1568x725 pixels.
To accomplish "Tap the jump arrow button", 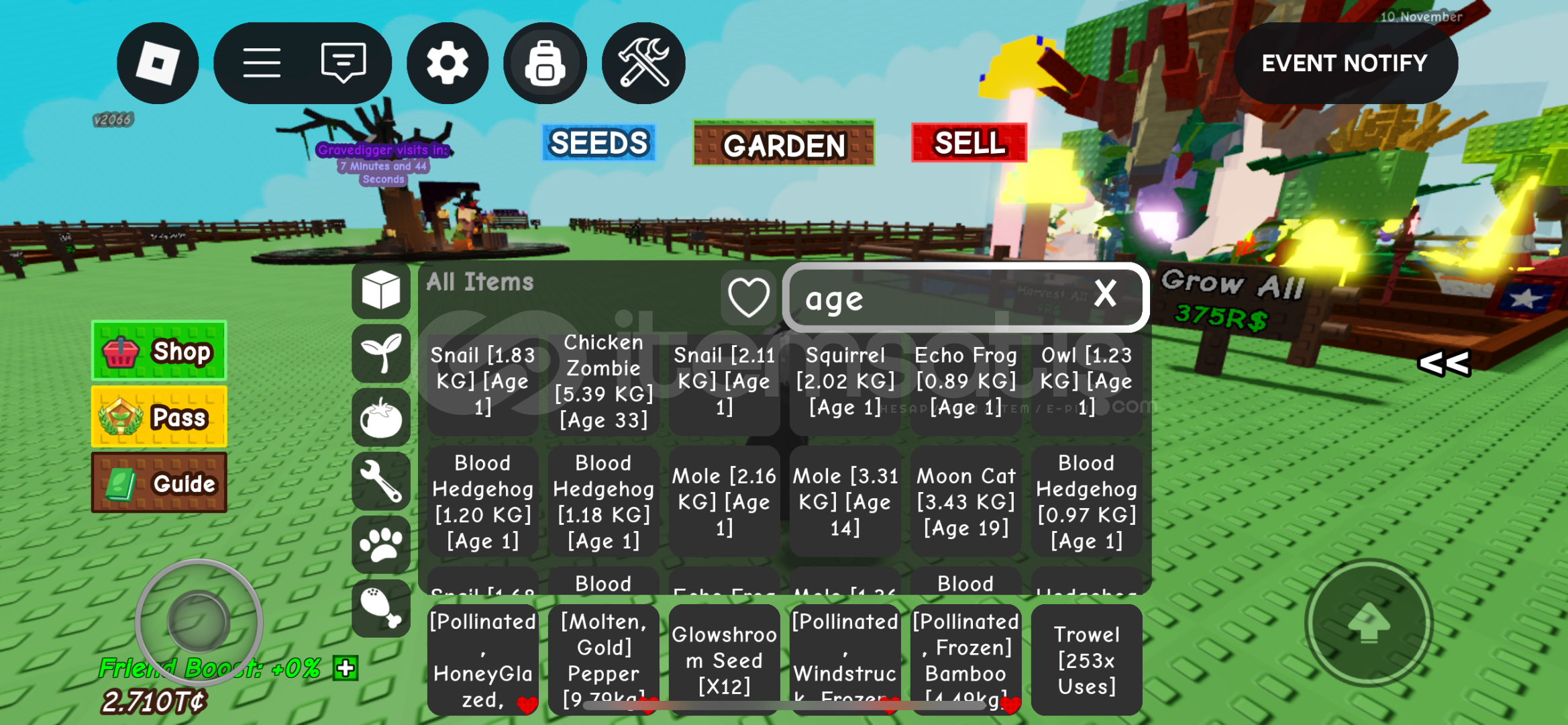I will coord(1369,623).
